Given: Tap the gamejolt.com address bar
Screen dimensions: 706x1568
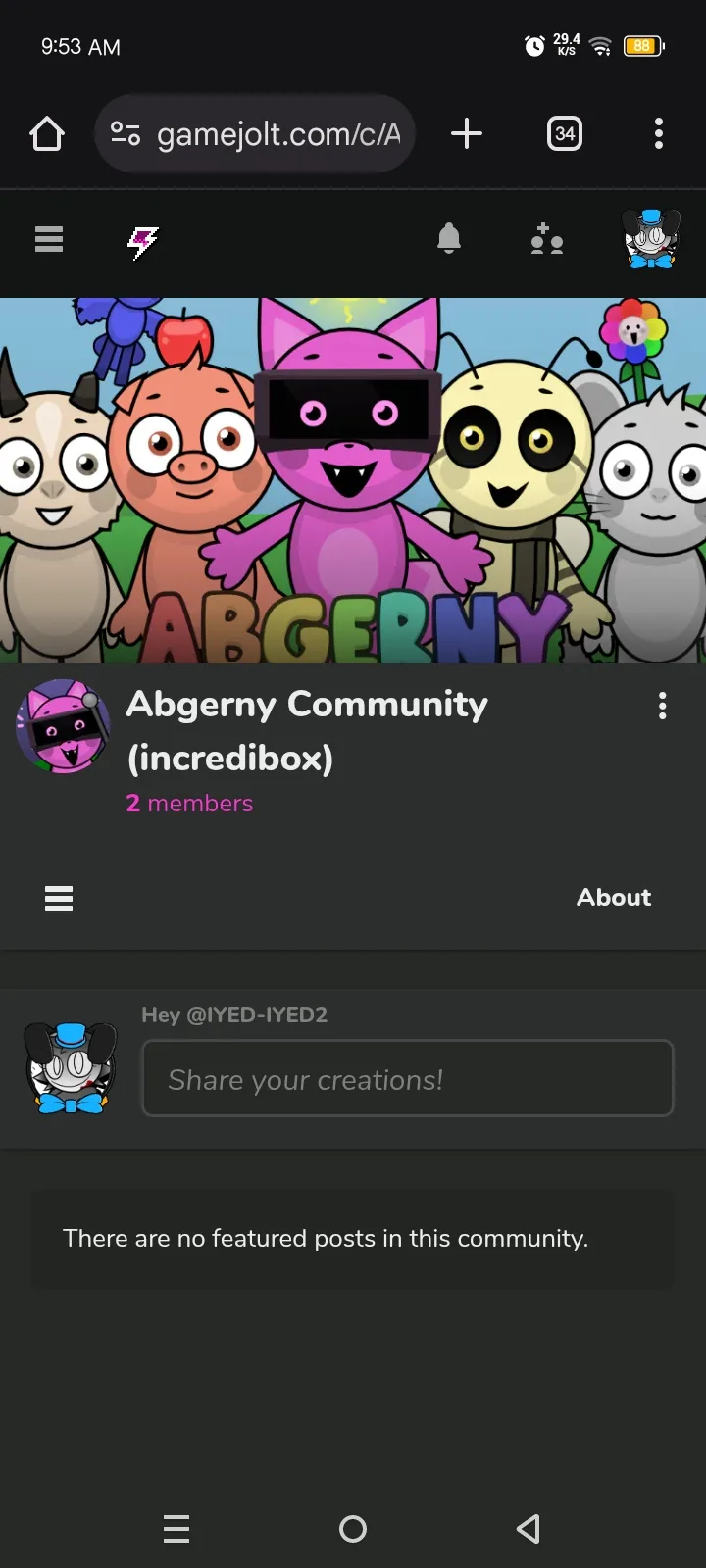Looking at the screenshot, I should coord(255,133).
